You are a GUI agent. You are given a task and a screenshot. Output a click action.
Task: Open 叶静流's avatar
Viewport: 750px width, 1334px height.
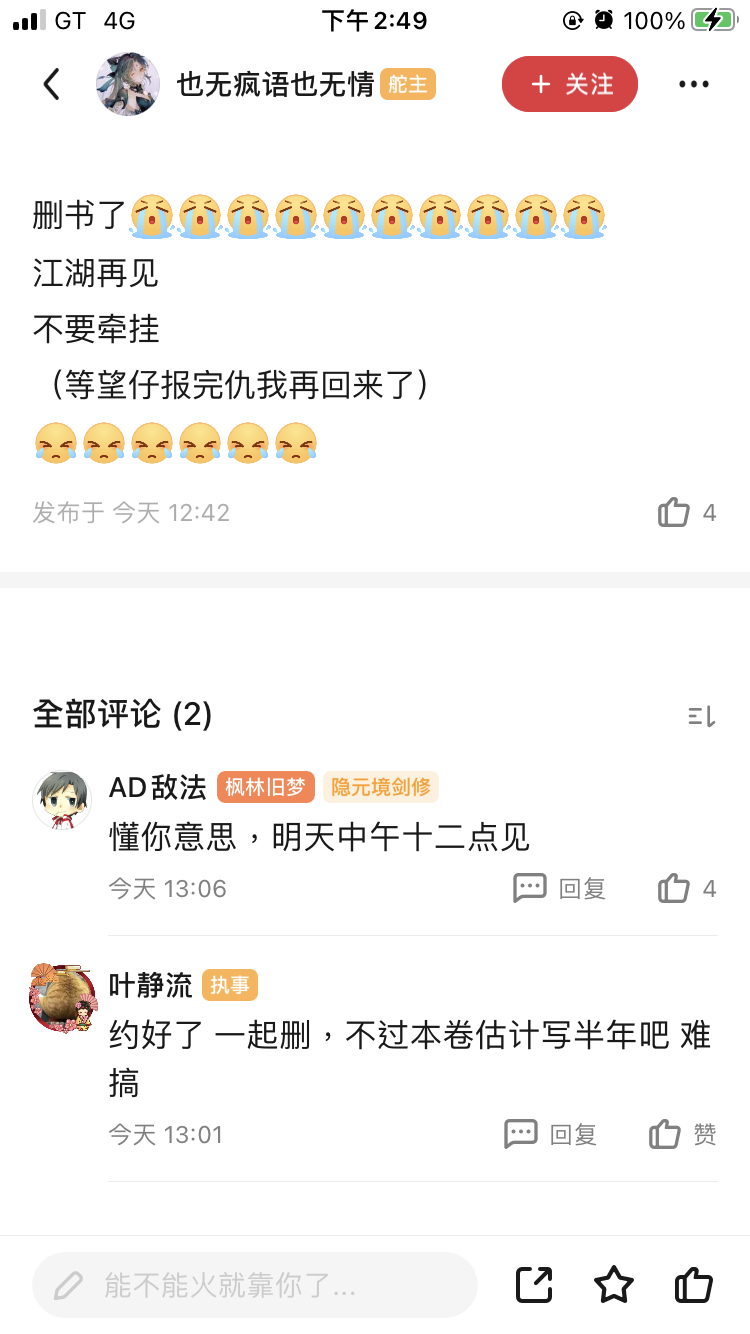click(x=62, y=998)
